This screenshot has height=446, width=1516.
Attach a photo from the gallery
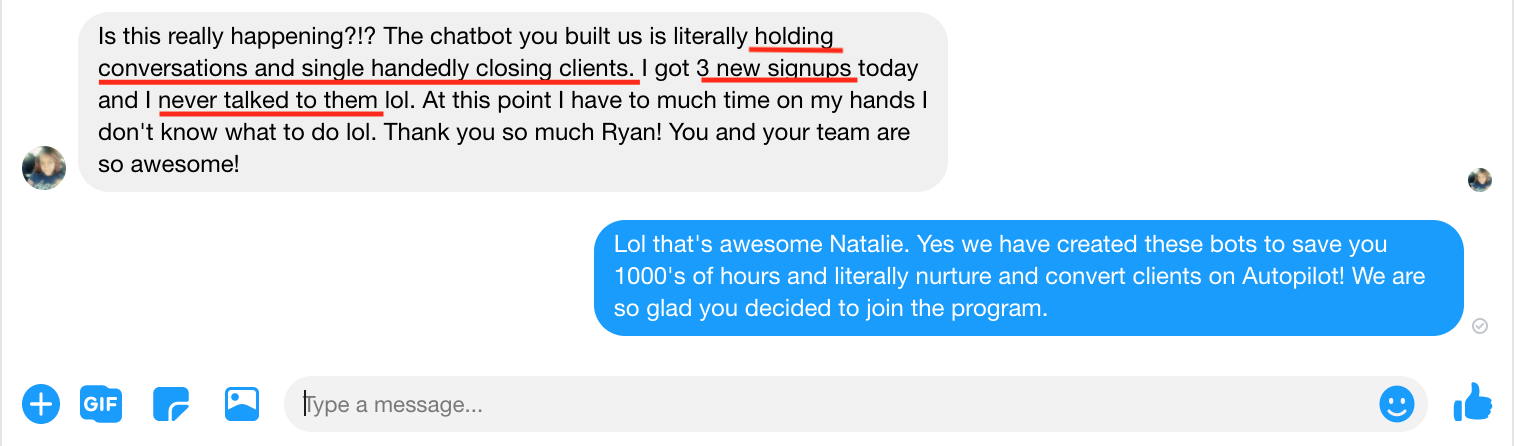pos(242,404)
